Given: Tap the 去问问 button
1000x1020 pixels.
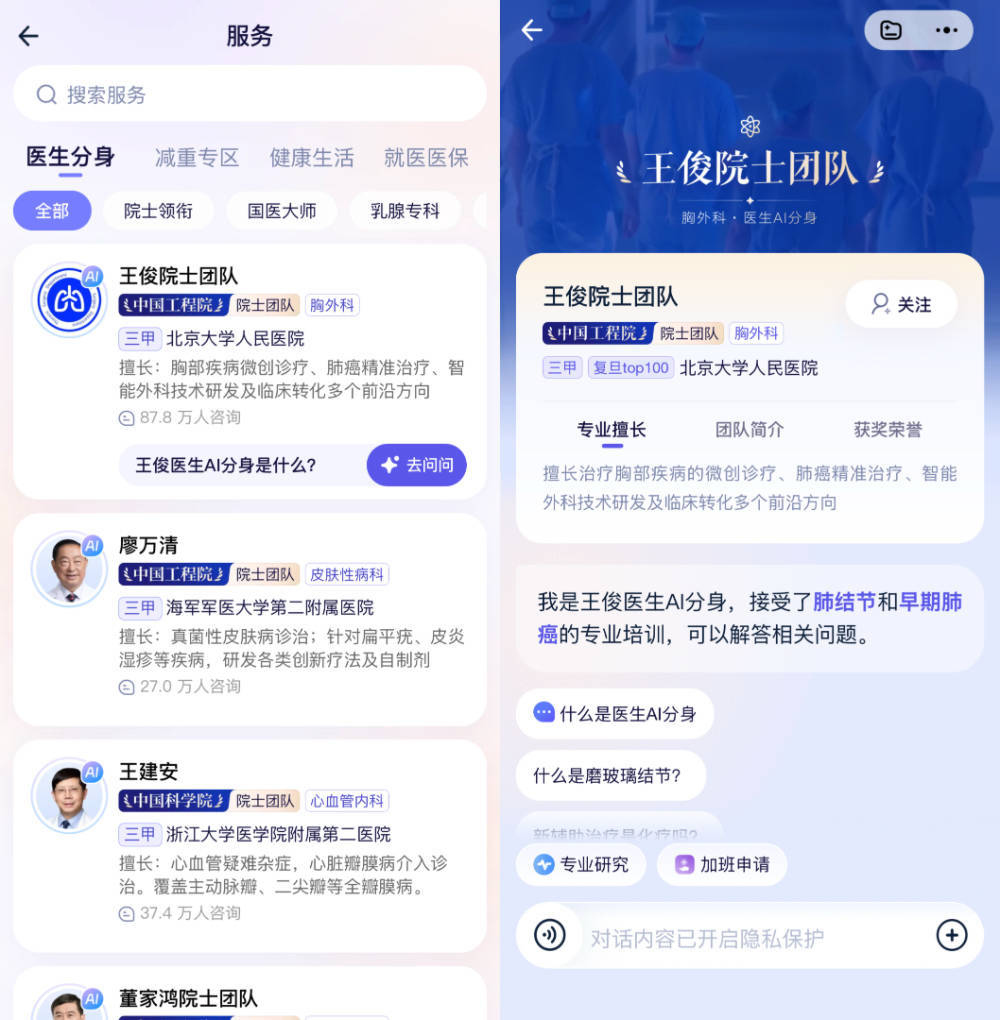Looking at the screenshot, I should (416, 465).
